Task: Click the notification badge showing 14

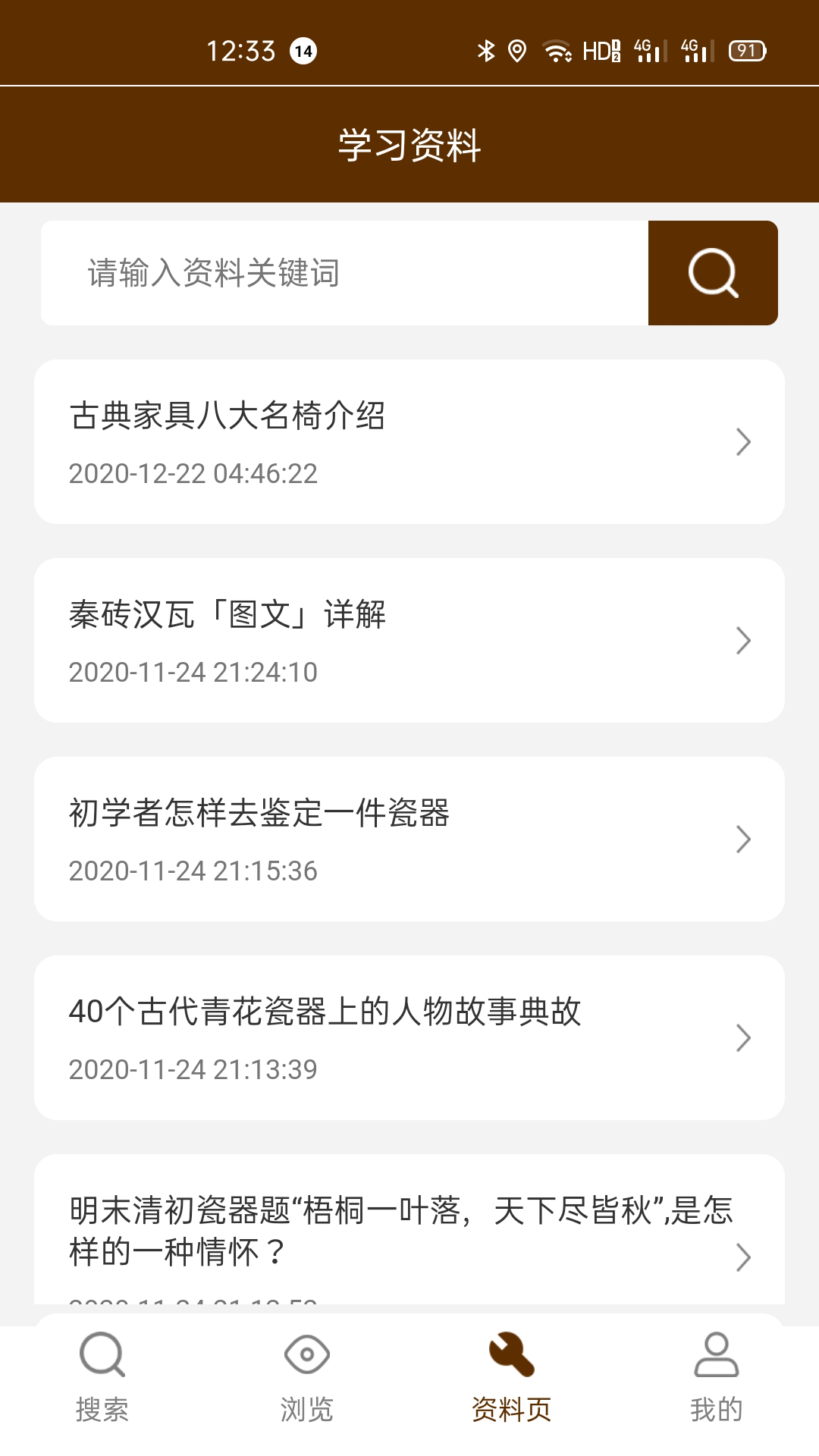Action: point(303,51)
